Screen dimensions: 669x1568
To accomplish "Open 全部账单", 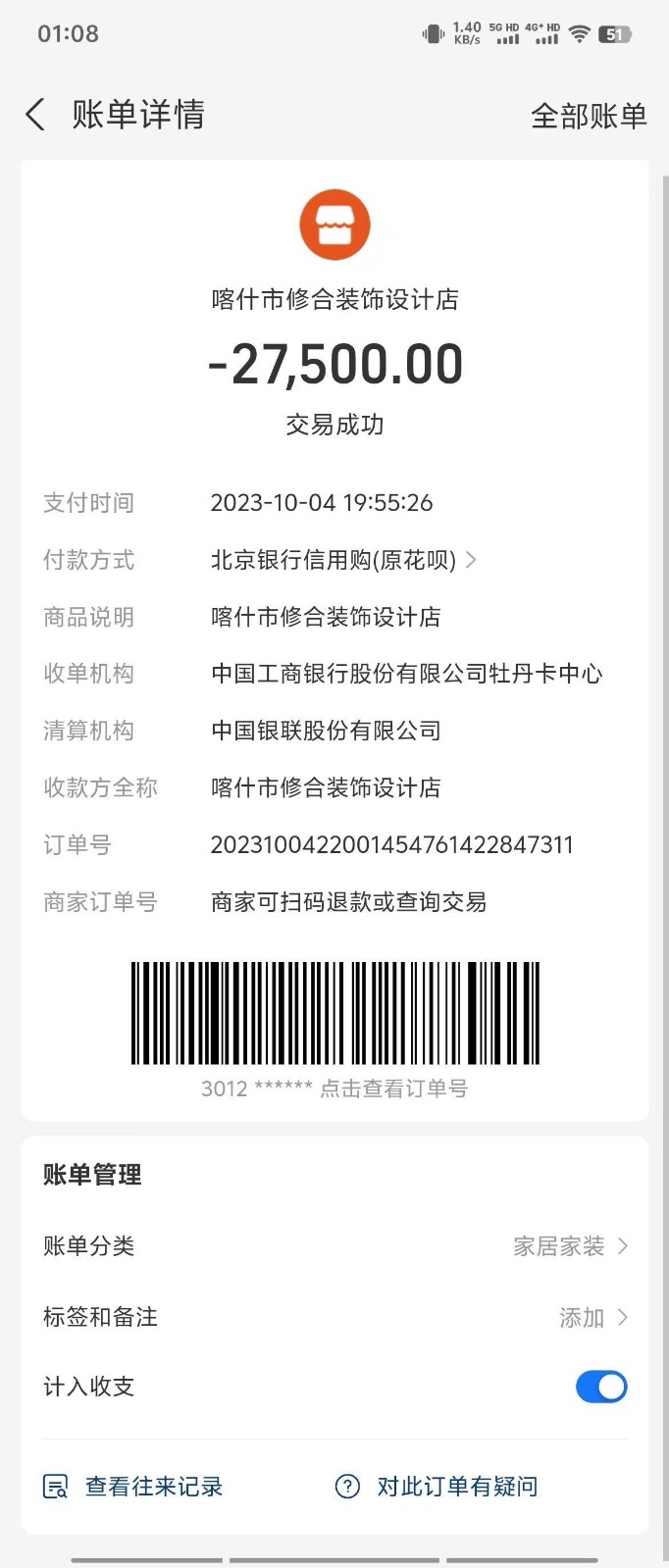I will point(588,116).
